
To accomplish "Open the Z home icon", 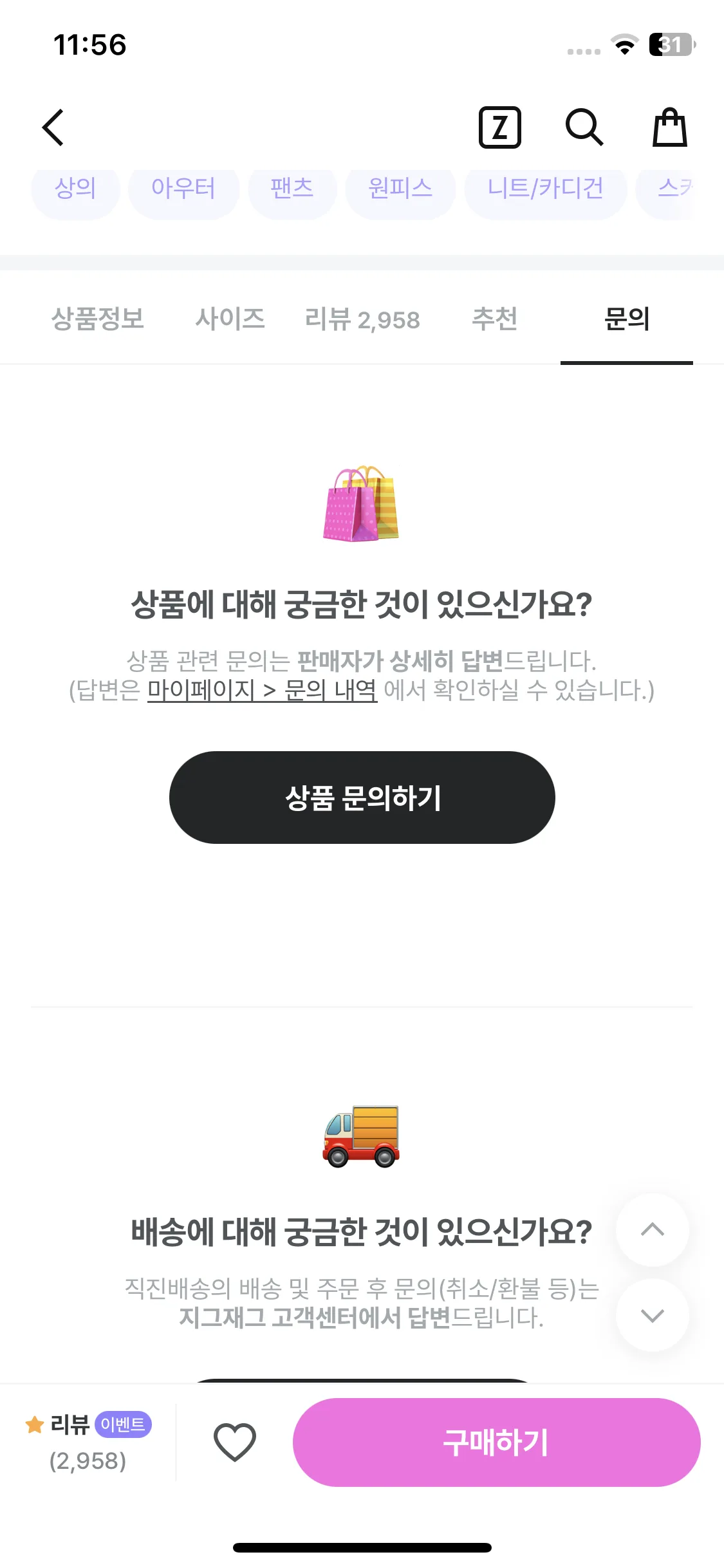I will pyautogui.click(x=499, y=127).
